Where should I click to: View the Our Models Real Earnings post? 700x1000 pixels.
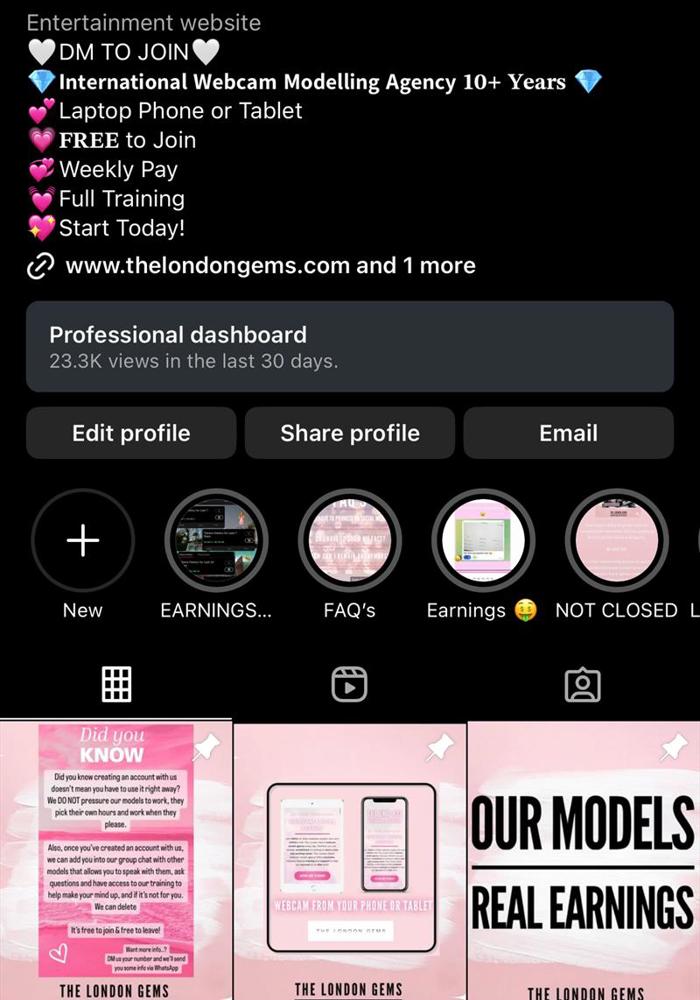point(584,860)
